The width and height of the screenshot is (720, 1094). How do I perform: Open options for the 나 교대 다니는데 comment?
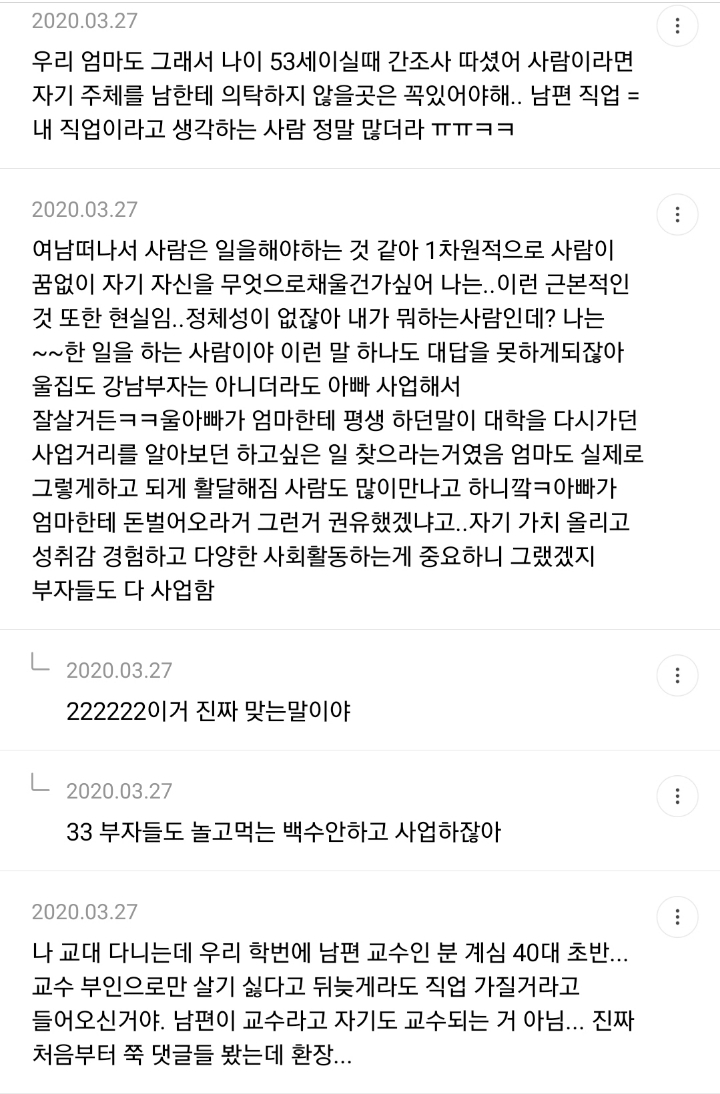(x=679, y=916)
